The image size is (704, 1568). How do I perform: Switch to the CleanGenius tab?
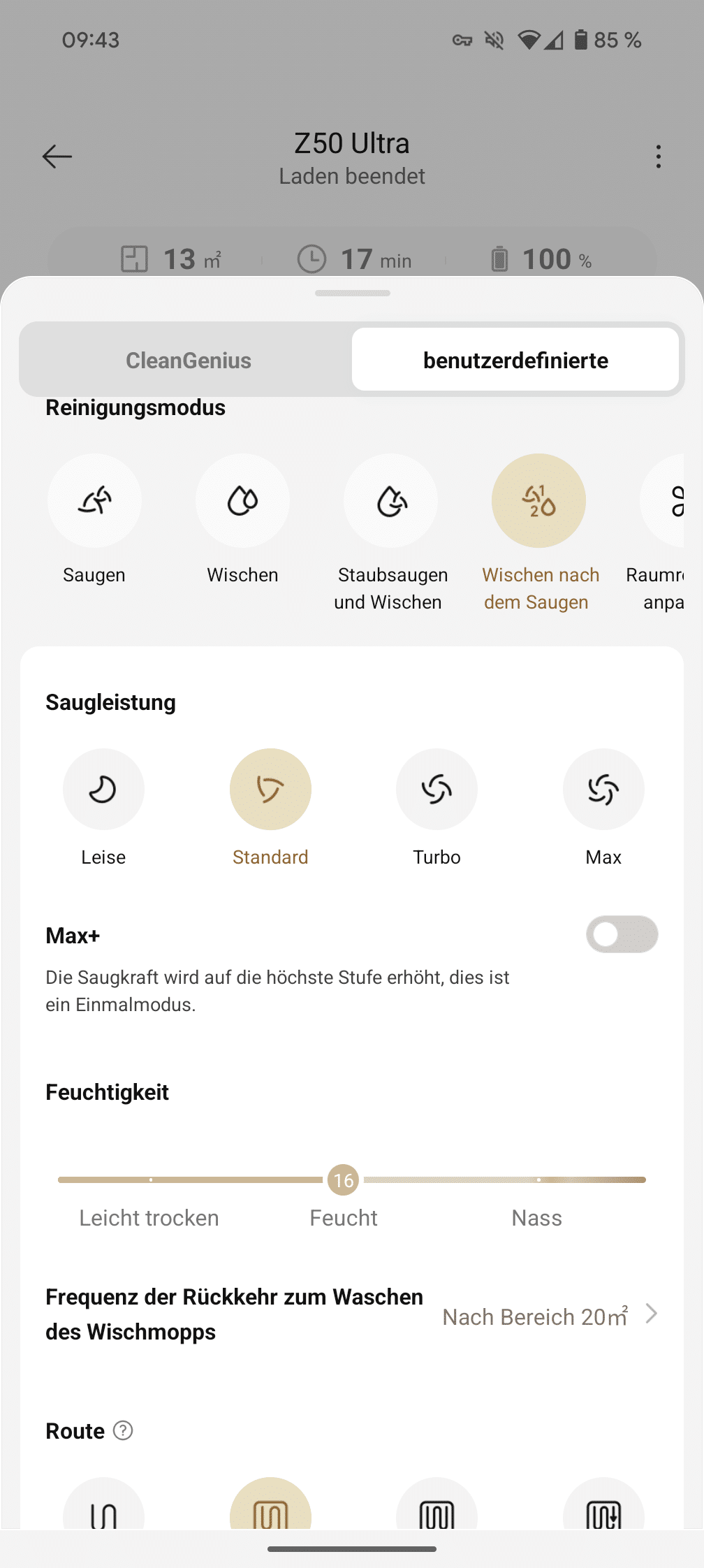click(188, 361)
